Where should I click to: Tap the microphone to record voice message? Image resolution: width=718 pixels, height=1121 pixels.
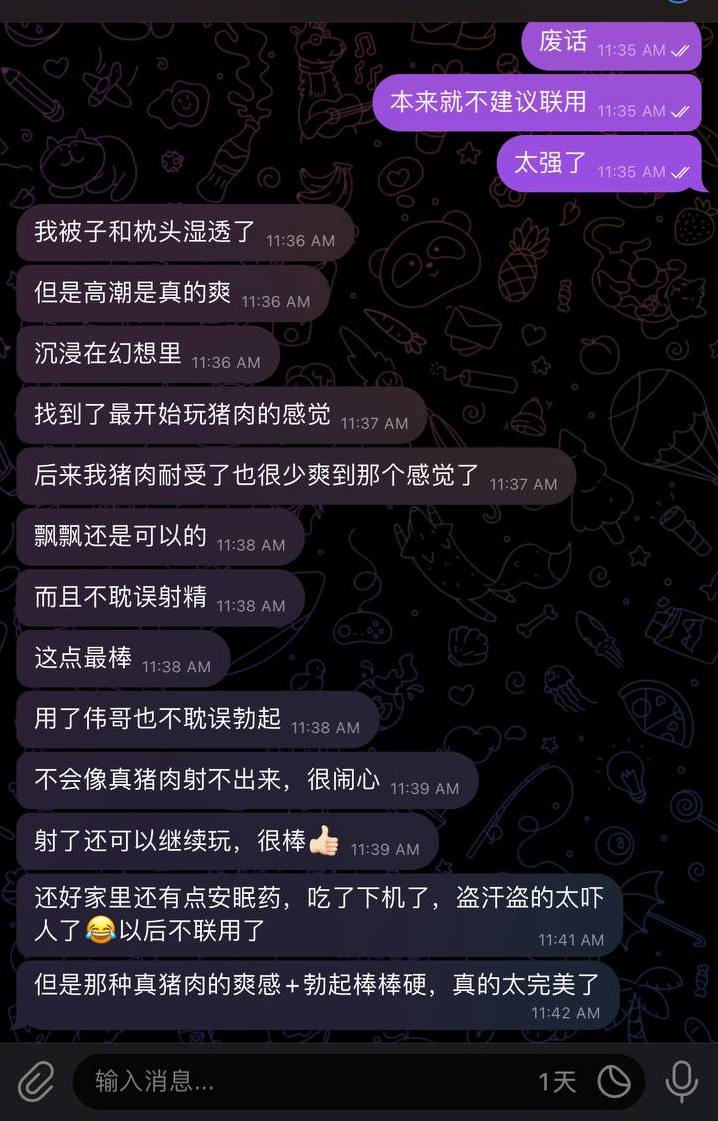682,1081
